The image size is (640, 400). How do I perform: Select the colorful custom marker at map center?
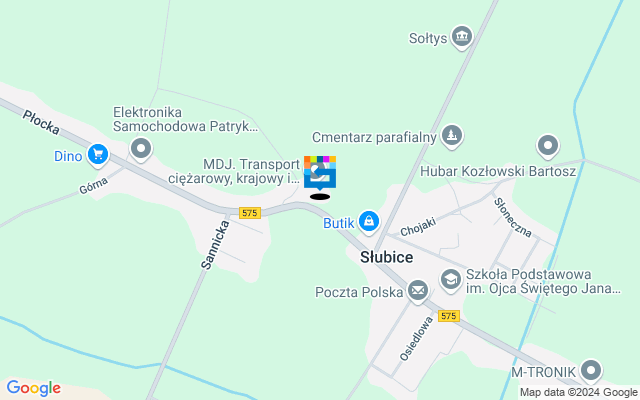pos(320,172)
